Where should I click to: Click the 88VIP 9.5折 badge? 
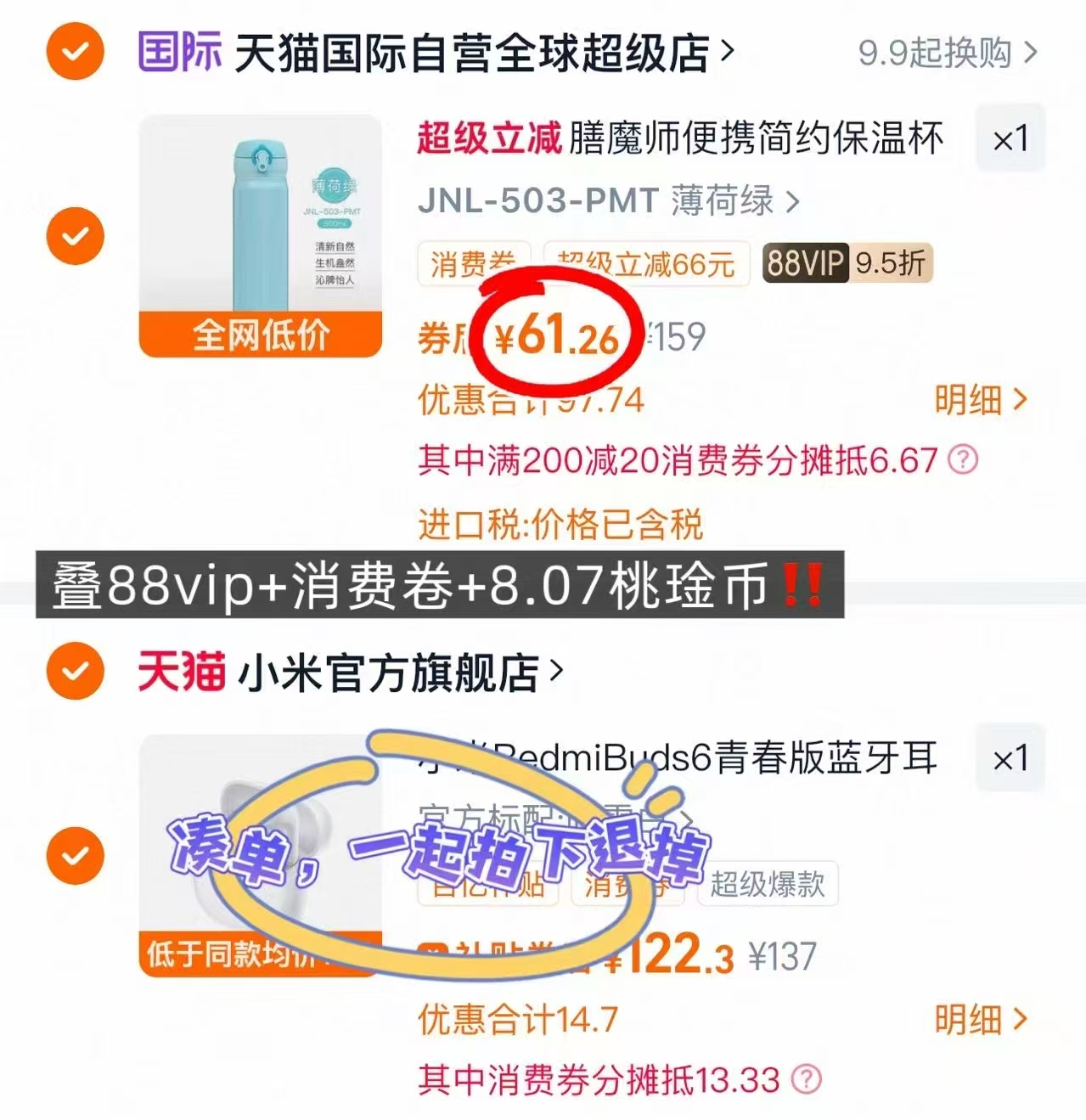pyautogui.click(x=847, y=265)
